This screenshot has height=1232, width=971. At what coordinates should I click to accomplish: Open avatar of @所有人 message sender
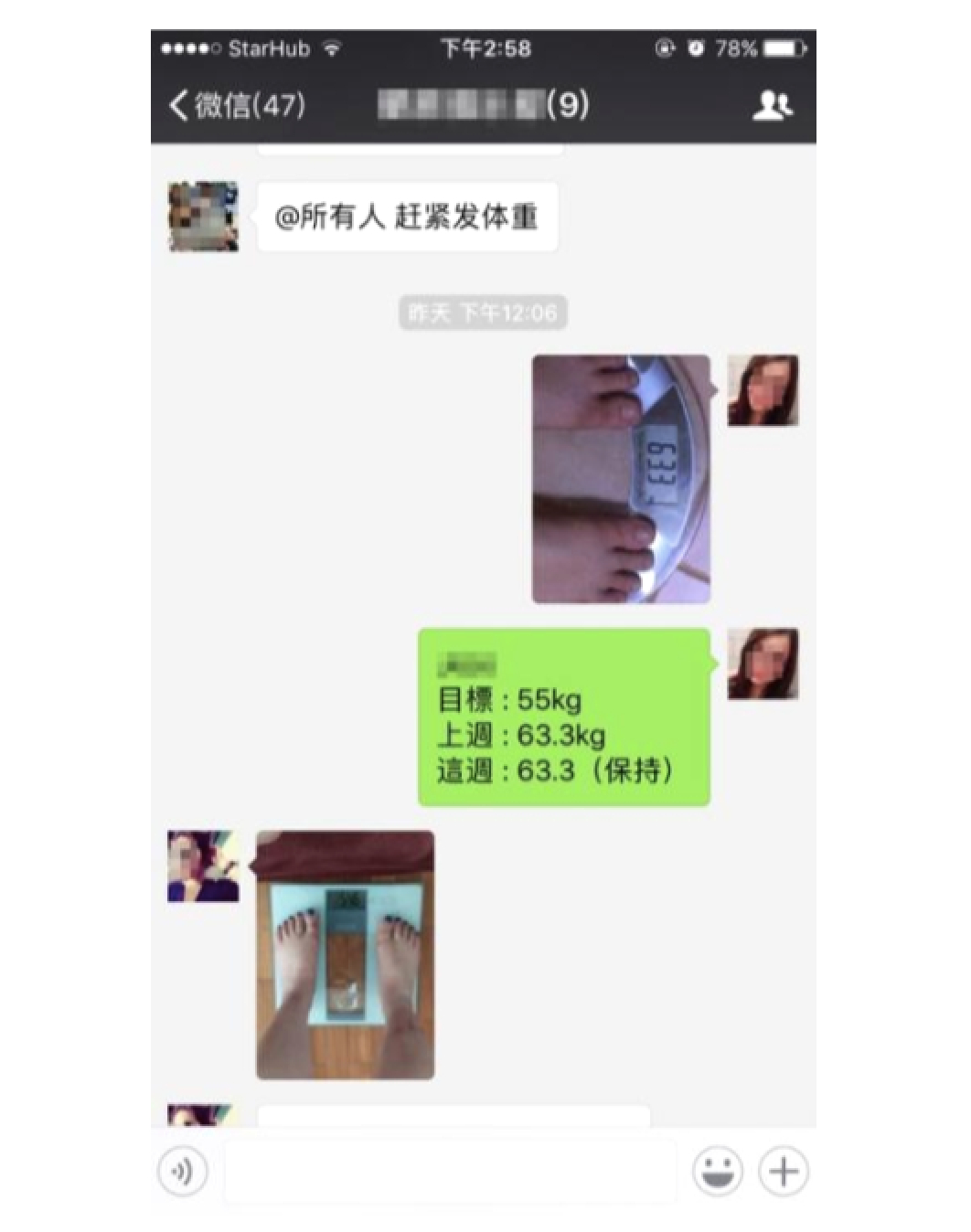(203, 217)
